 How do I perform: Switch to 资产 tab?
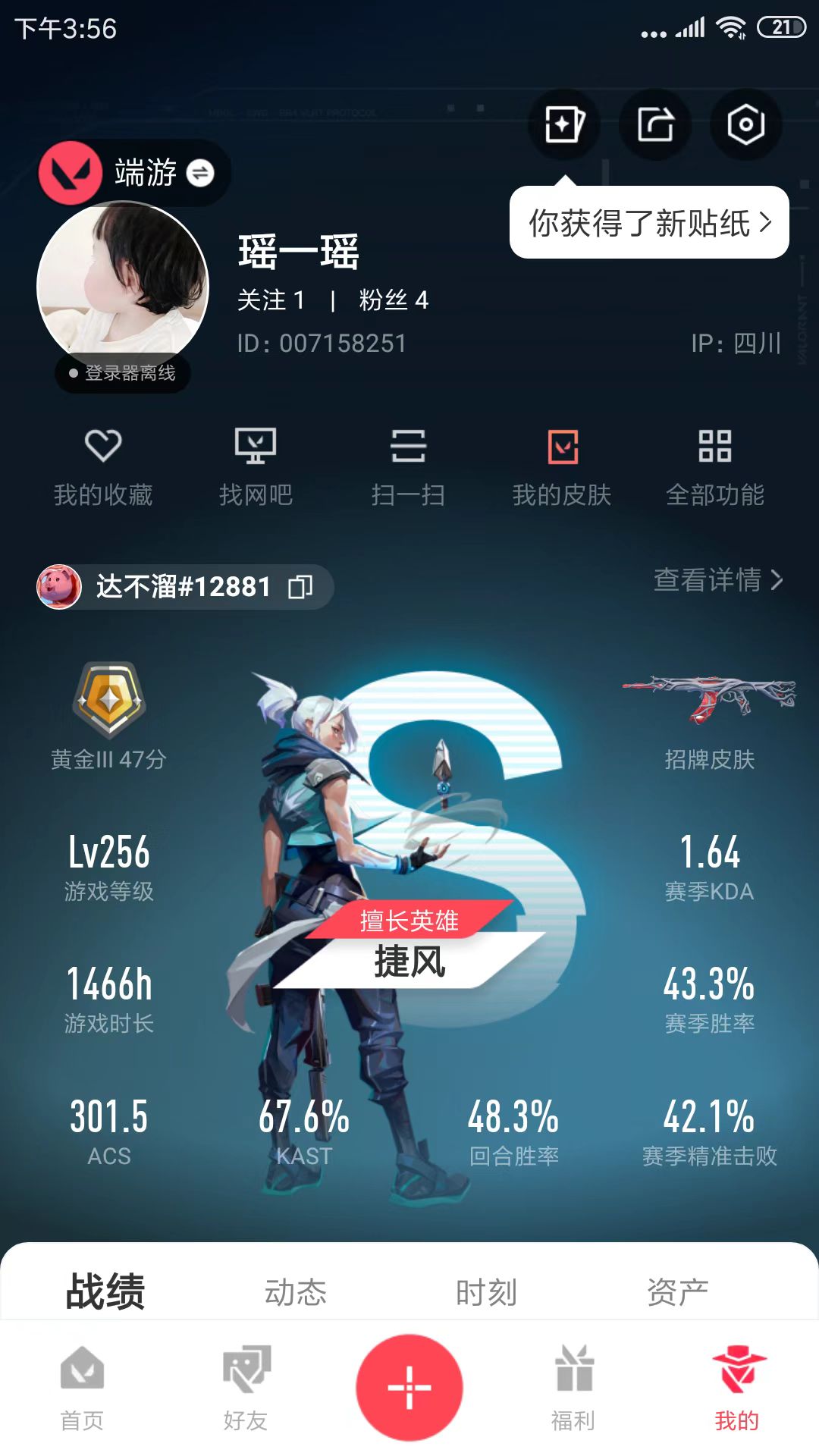pos(677,1292)
